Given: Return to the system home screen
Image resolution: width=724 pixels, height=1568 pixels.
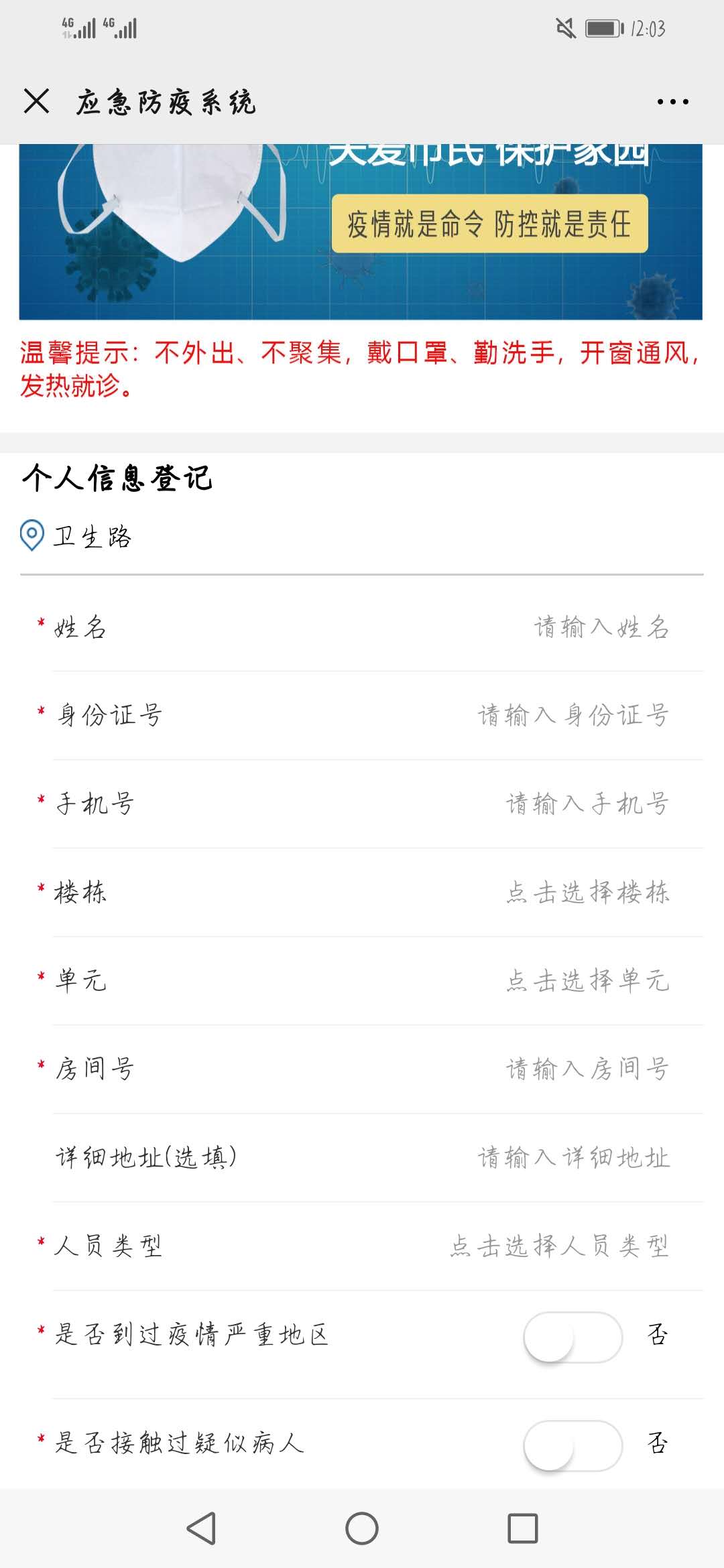Looking at the screenshot, I should tap(362, 1528).
